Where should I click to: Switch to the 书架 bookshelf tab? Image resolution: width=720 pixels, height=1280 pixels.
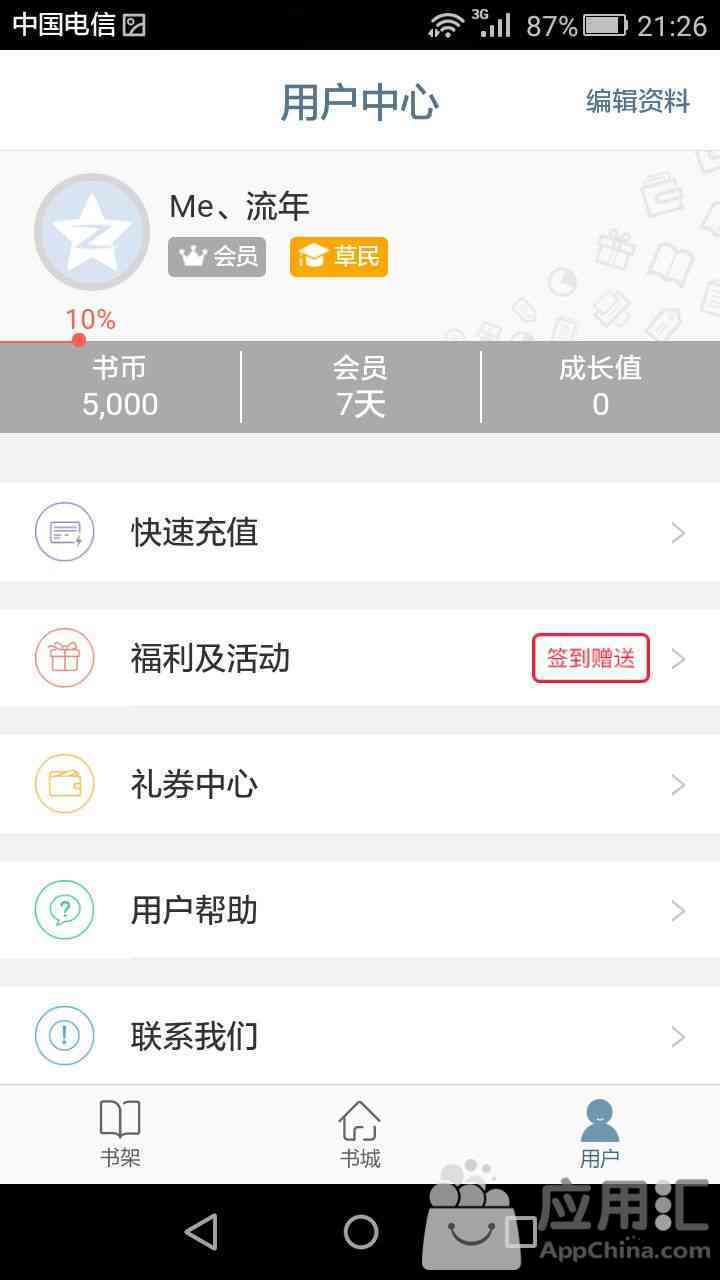(120, 1134)
